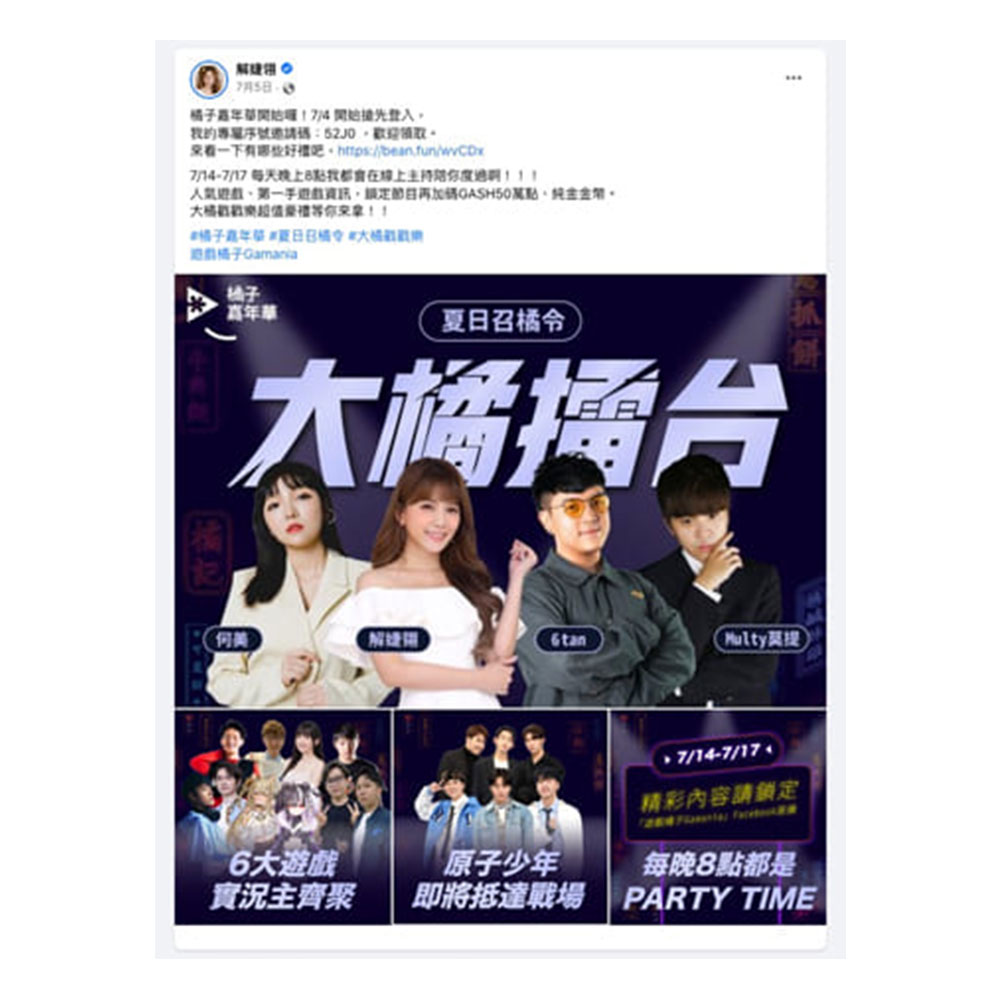Tap the hashtag #大橘戳戳樂
Image resolution: width=1000 pixels, height=1000 pixels.
(386, 236)
